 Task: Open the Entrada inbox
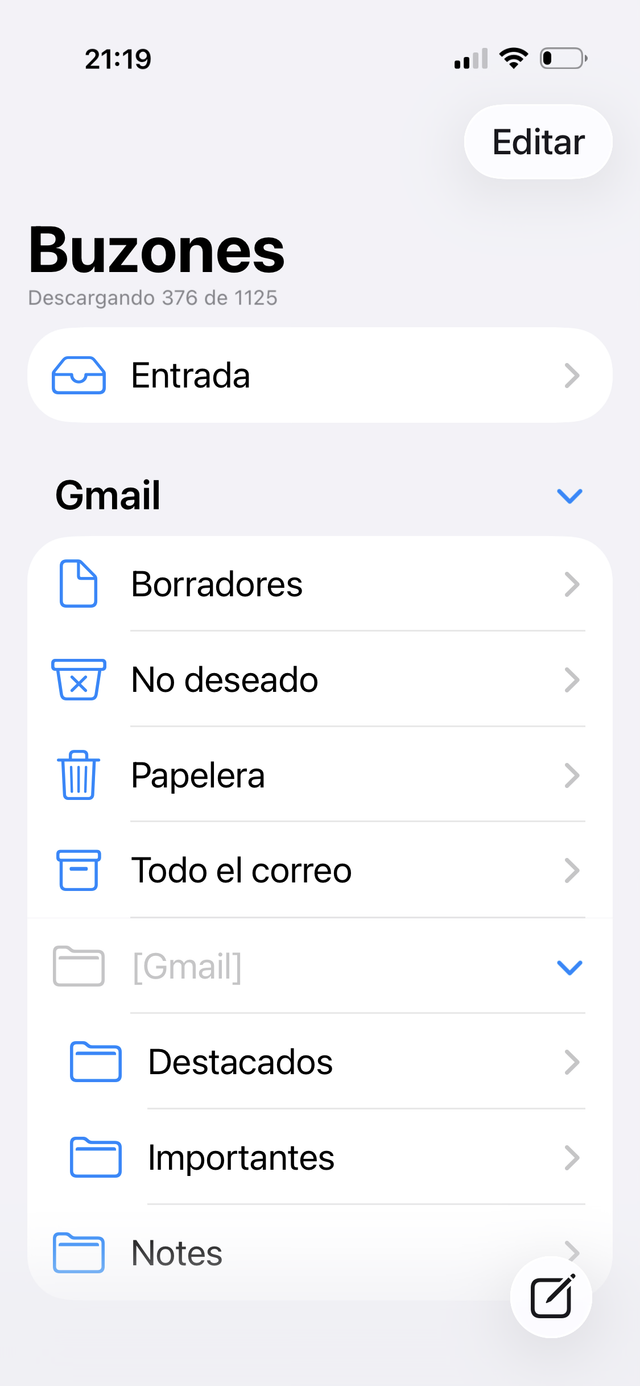319,376
